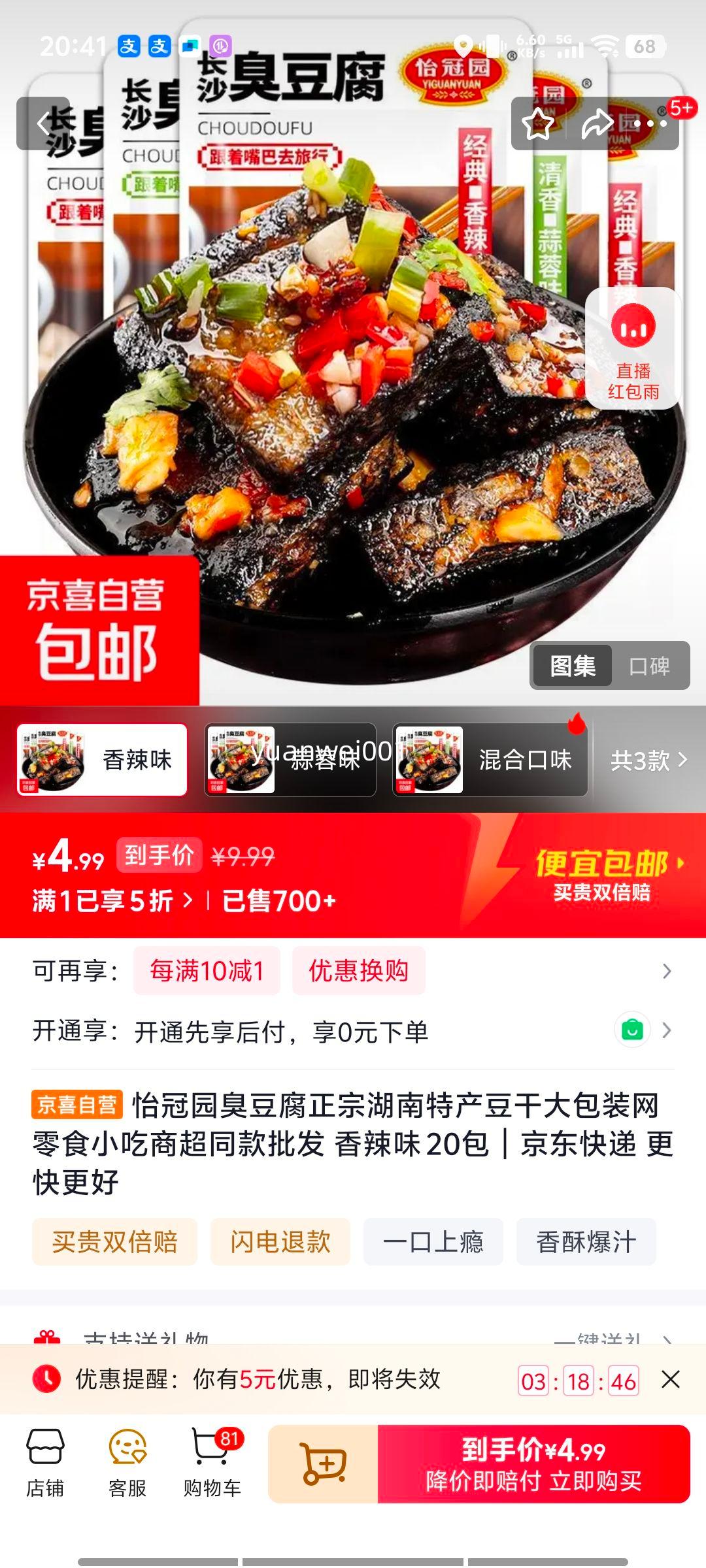Screen dimensions: 706x1568
Task: Buy now at 到手价¥4.99
Action: [533, 1464]
